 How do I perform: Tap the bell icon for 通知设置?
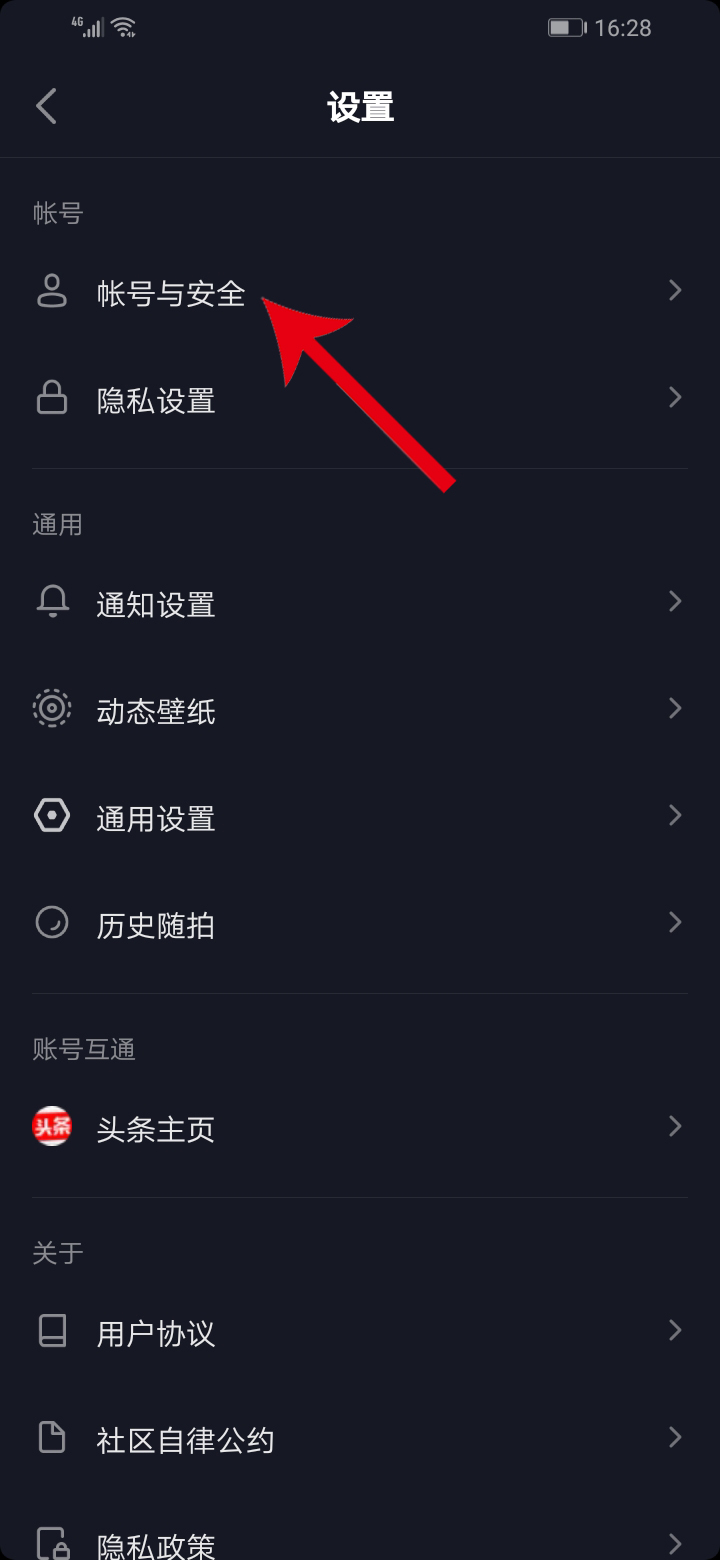pos(52,601)
